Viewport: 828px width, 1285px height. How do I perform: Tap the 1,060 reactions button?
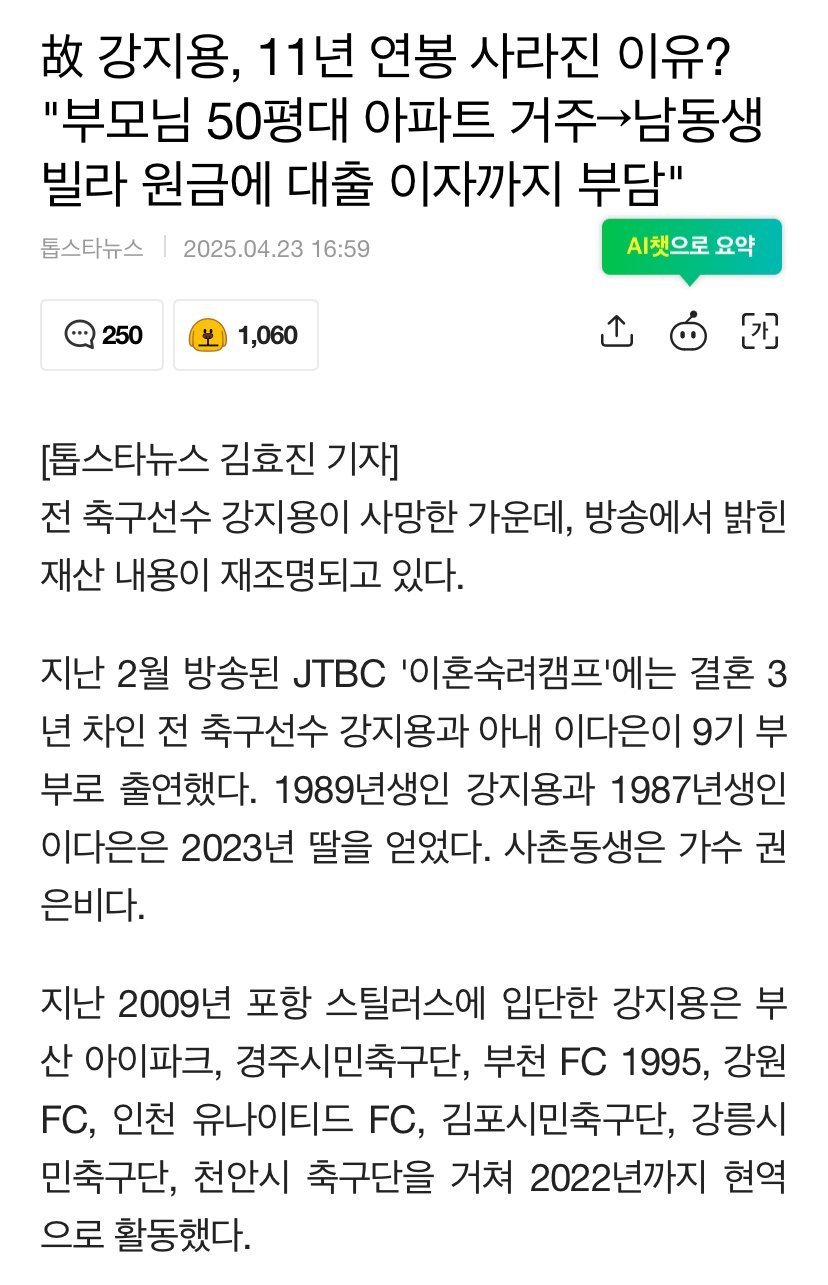pyautogui.click(x=246, y=335)
